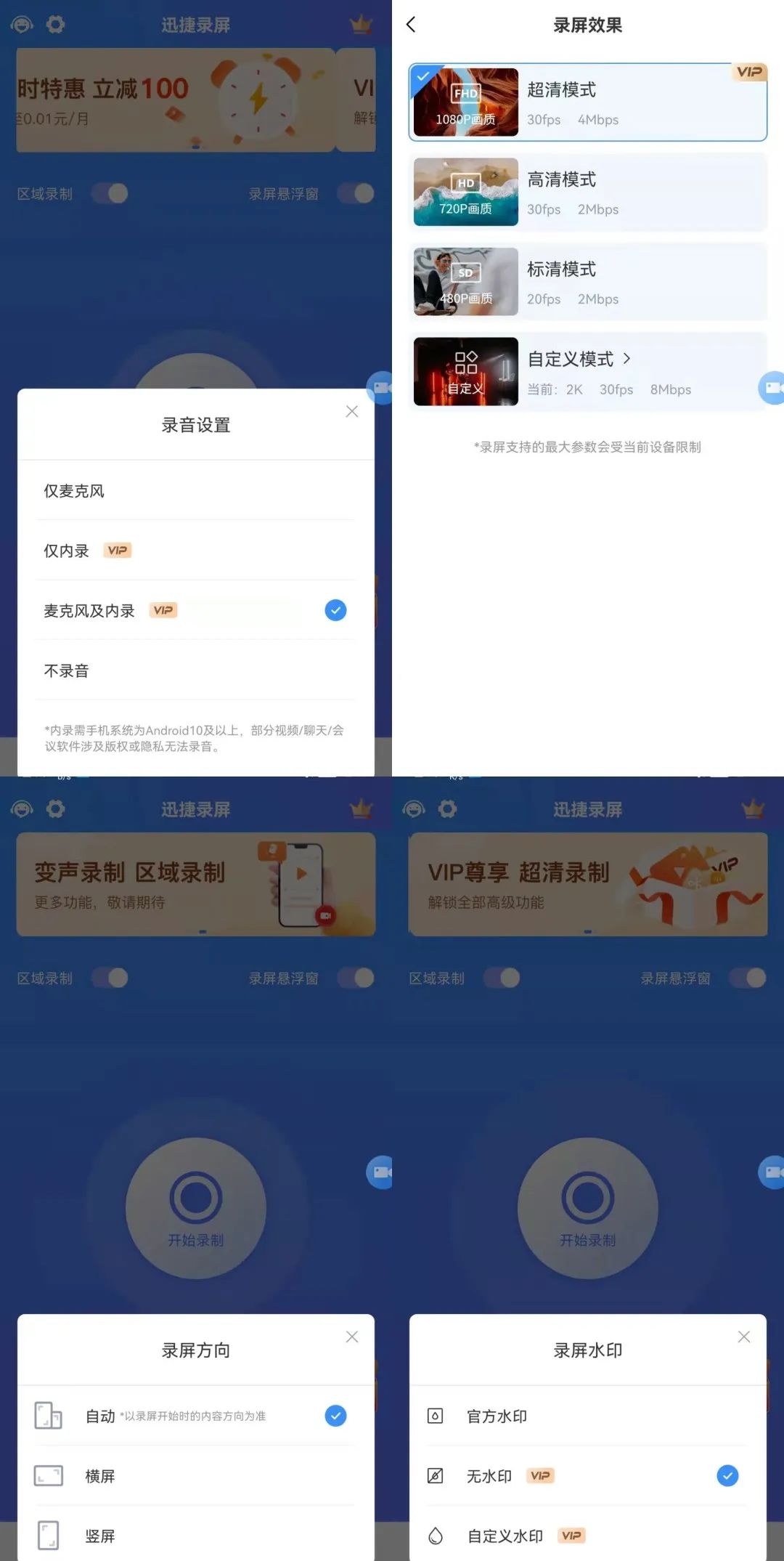Tap the VIP badge next to 仅内录
Image resolution: width=784 pixels, height=1561 pixels.
(x=117, y=551)
